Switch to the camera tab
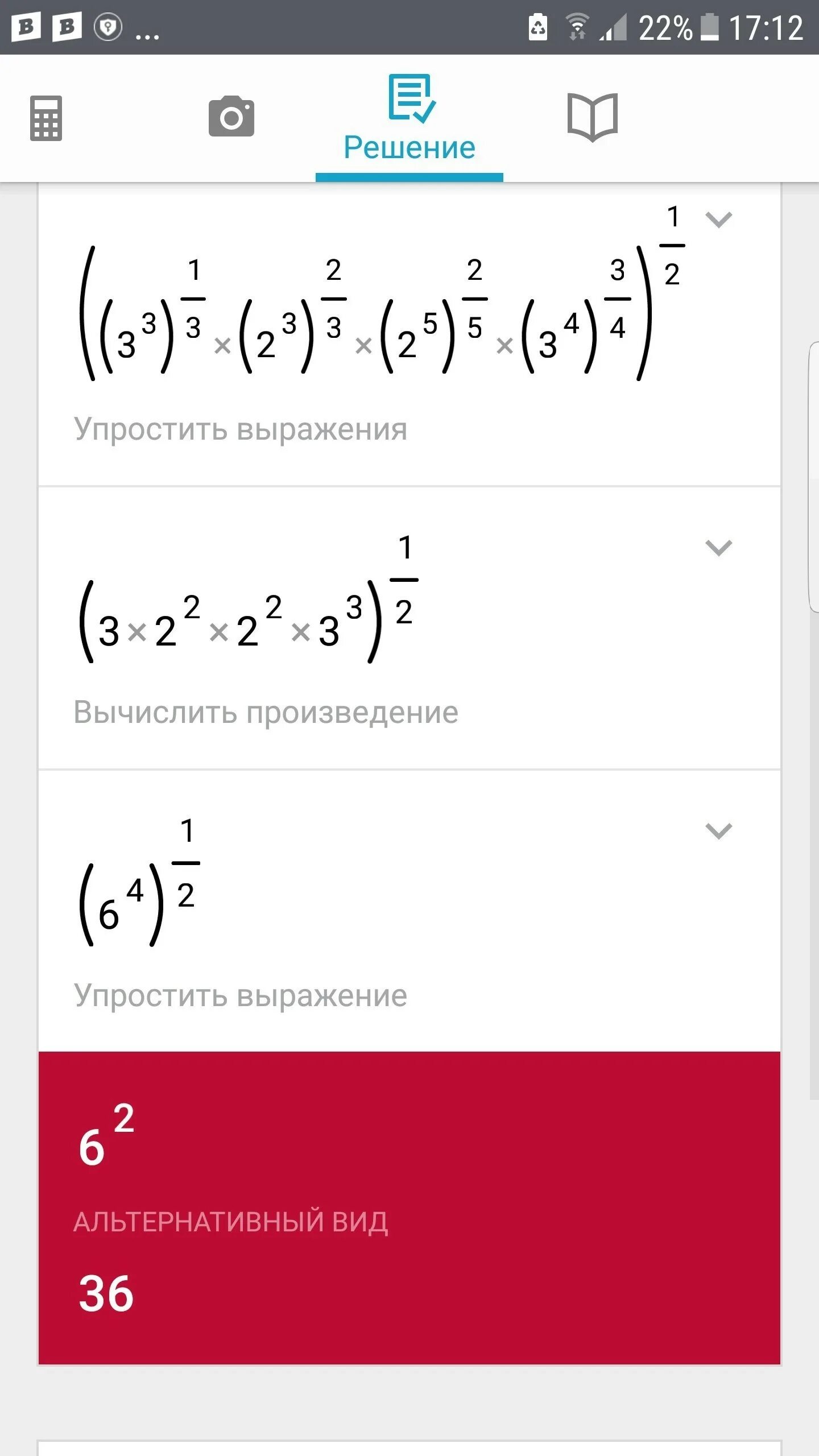 [x=231, y=117]
